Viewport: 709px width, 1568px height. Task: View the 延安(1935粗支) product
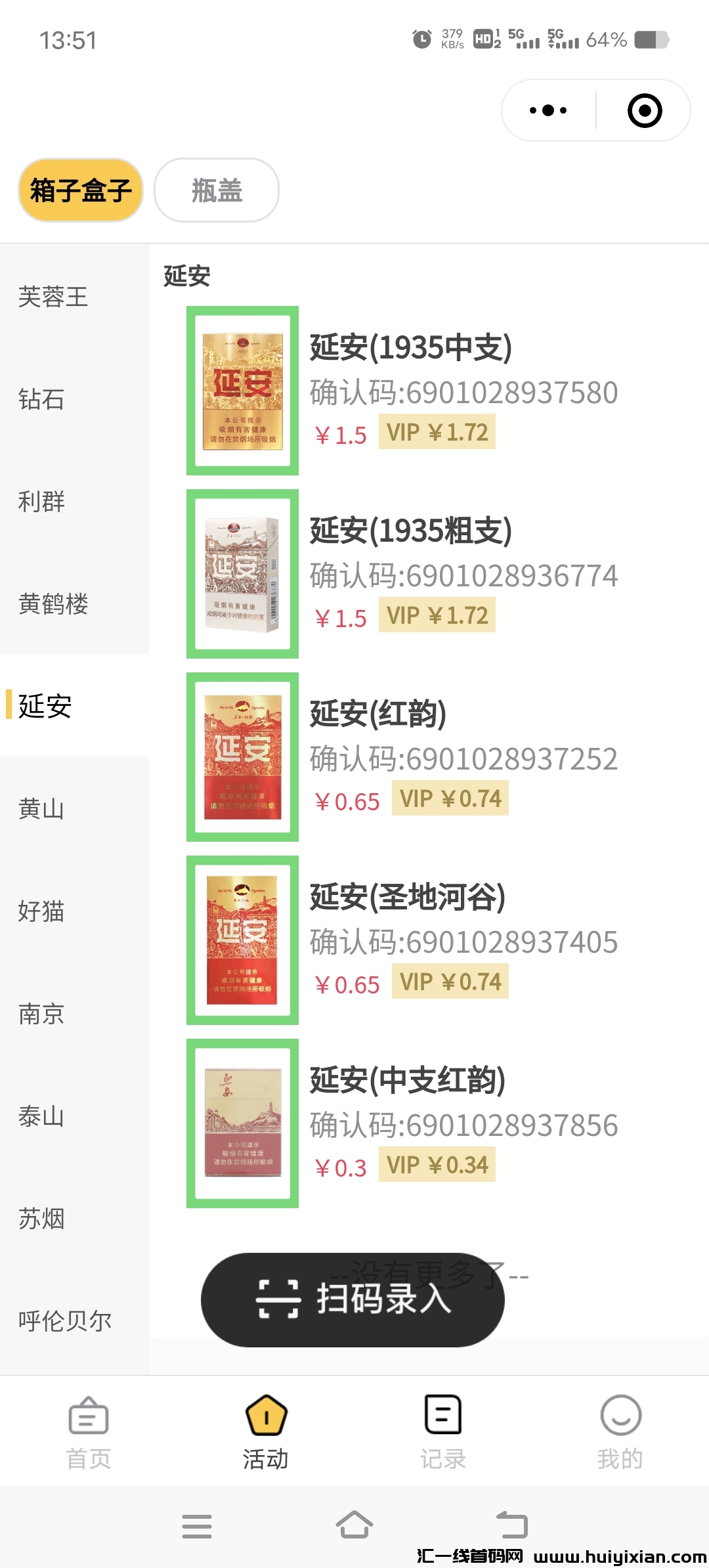click(410, 531)
